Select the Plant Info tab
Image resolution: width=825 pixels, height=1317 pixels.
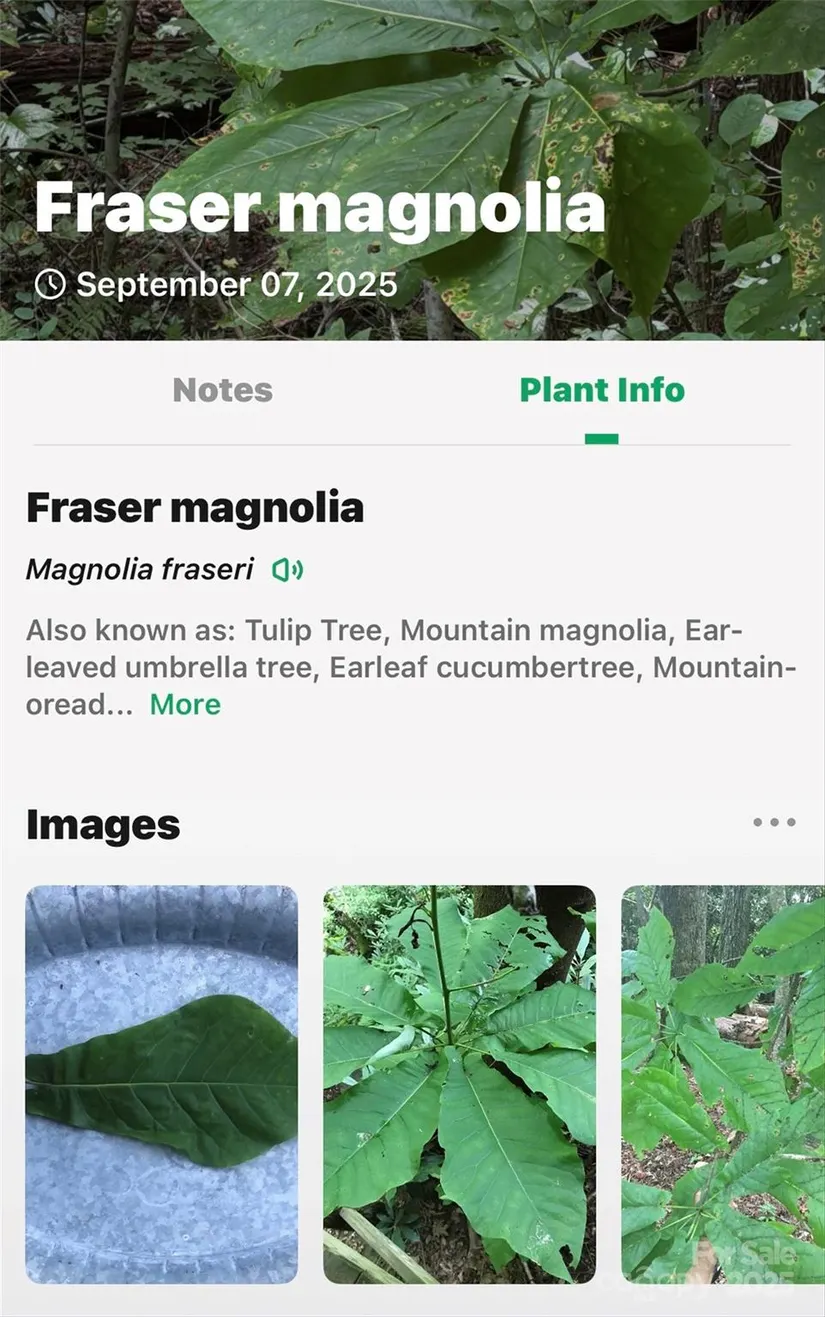pos(602,390)
